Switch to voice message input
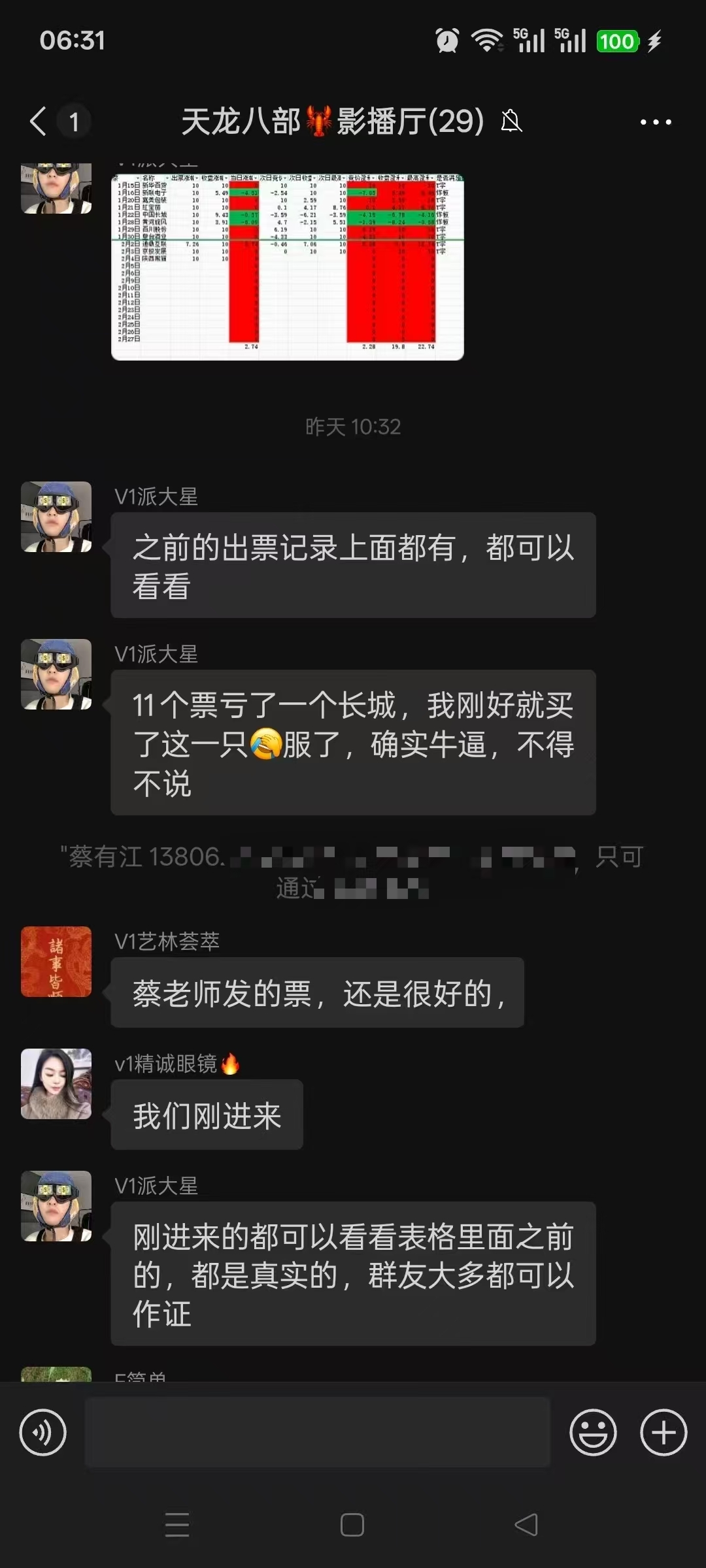Screen dimensions: 706x1568 pos(43,1432)
